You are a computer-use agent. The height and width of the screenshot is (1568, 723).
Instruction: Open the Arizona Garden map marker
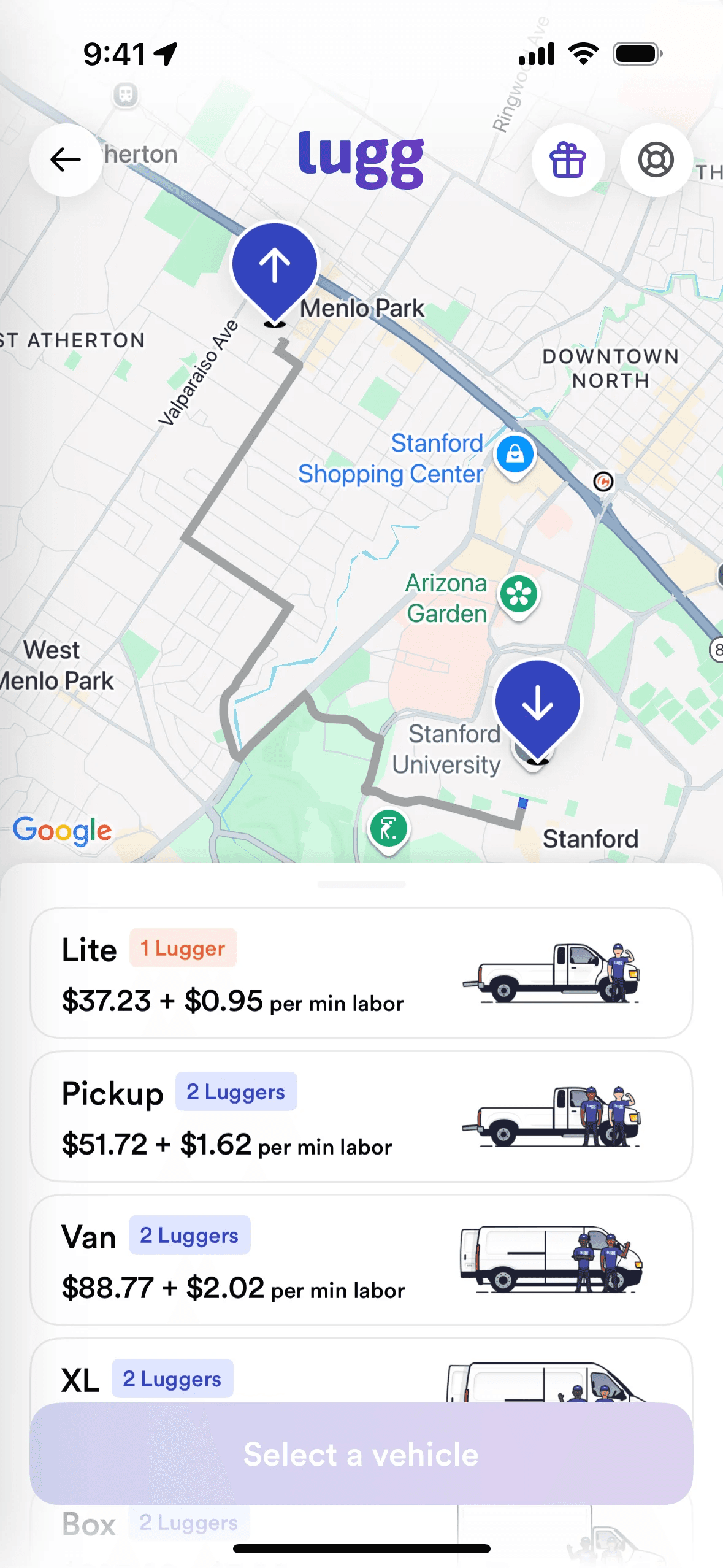tap(519, 594)
